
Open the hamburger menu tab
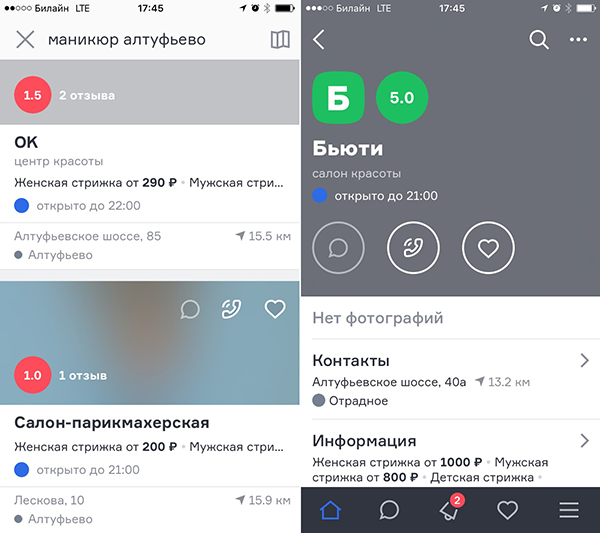pos(568,510)
